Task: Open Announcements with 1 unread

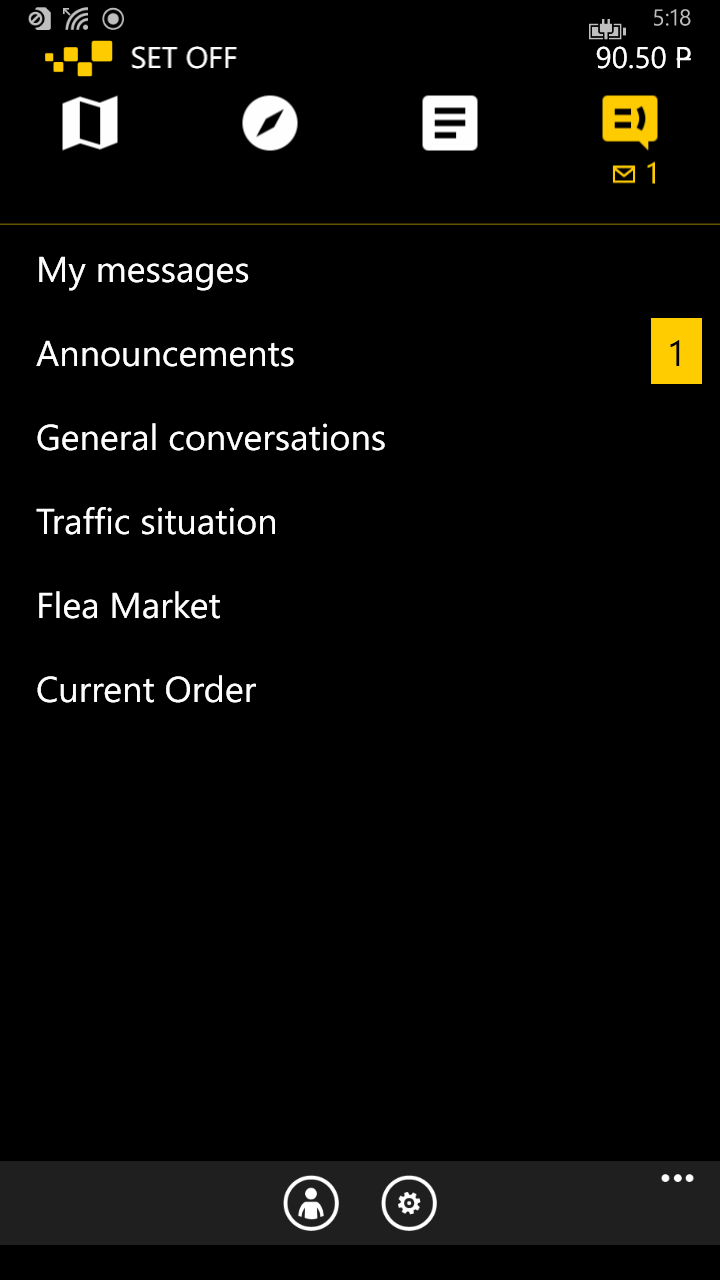Action: tap(166, 354)
